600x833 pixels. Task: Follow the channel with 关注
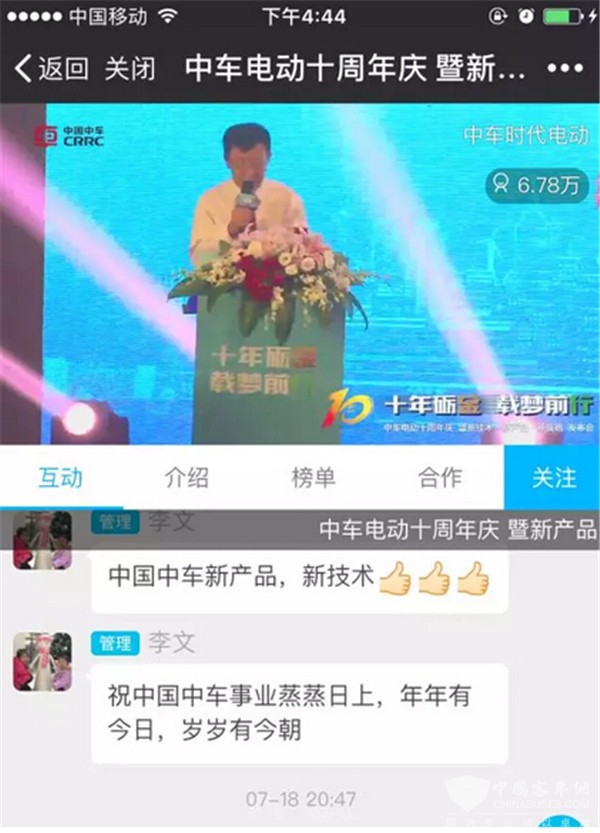click(x=552, y=478)
